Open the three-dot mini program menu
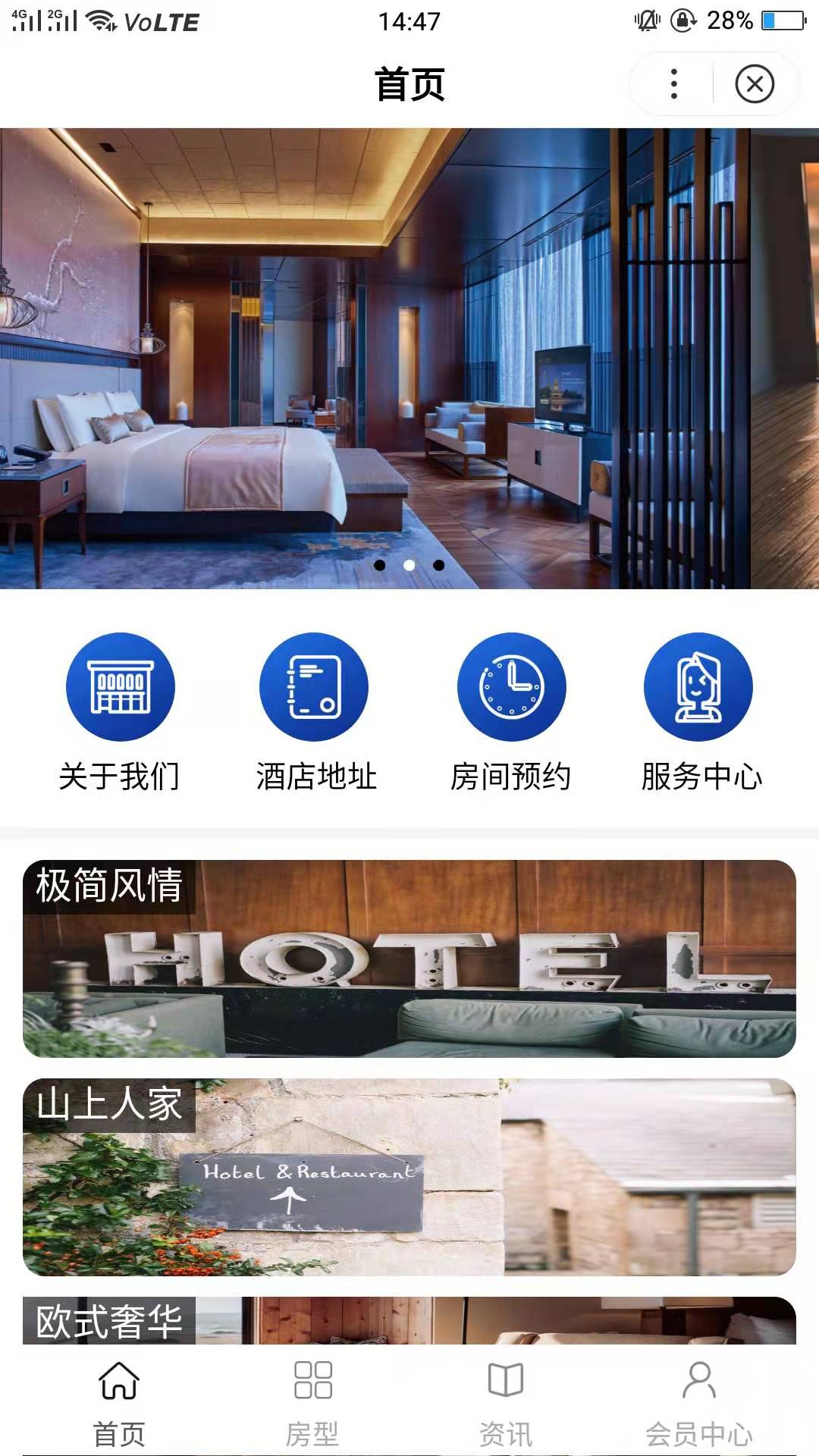This screenshot has width=819, height=1456. (673, 83)
